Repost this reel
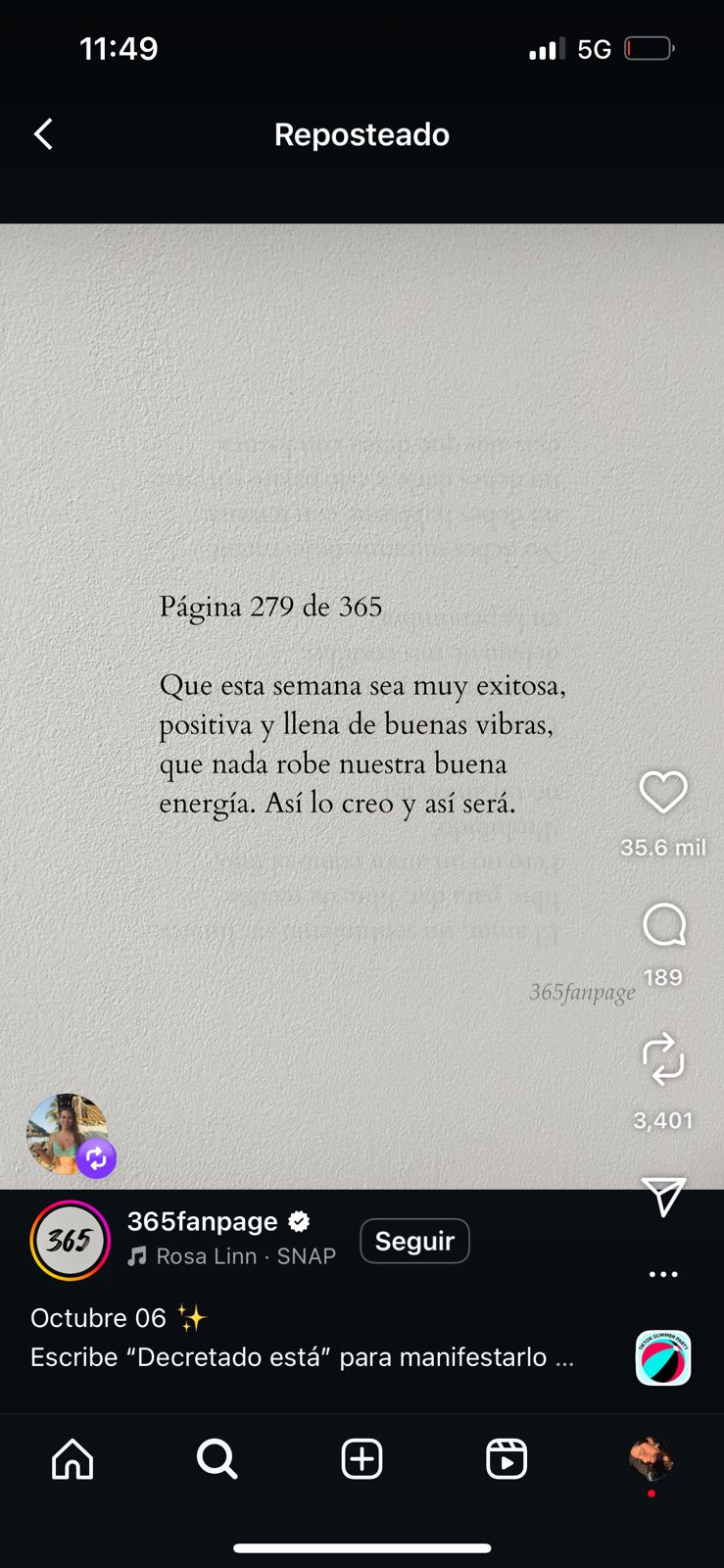The width and height of the screenshot is (724, 1568). coord(663,1059)
